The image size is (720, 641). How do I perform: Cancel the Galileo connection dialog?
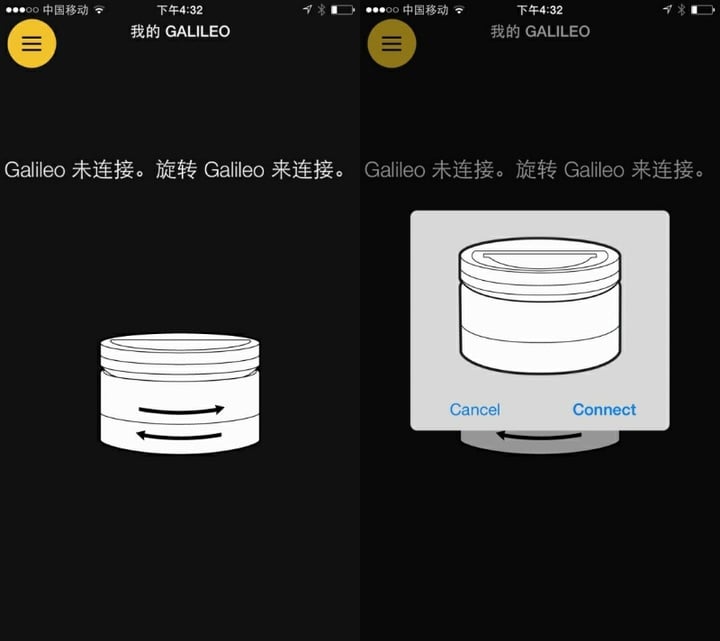[x=475, y=409]
